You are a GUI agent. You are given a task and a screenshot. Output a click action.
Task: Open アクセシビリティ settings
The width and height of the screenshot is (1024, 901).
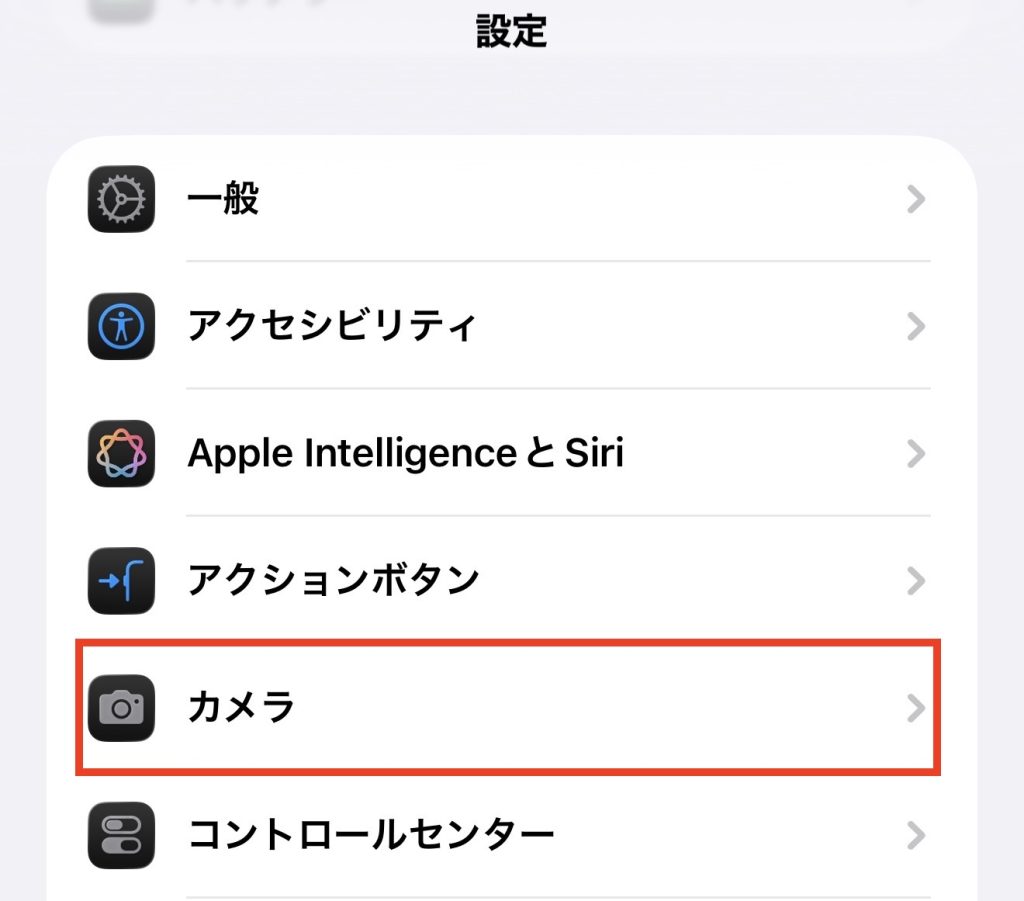point(510,327)
